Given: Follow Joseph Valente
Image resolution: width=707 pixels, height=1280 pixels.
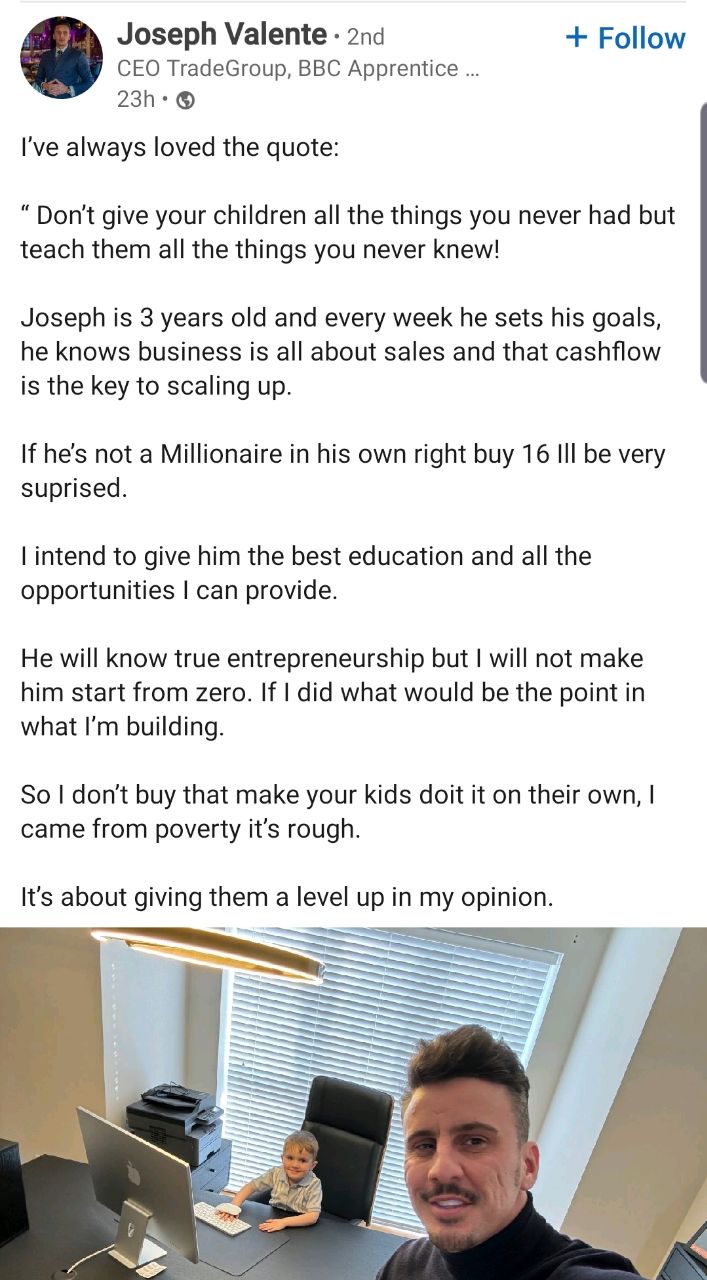Looking at the screenshot, I should (x=625, y=38).
